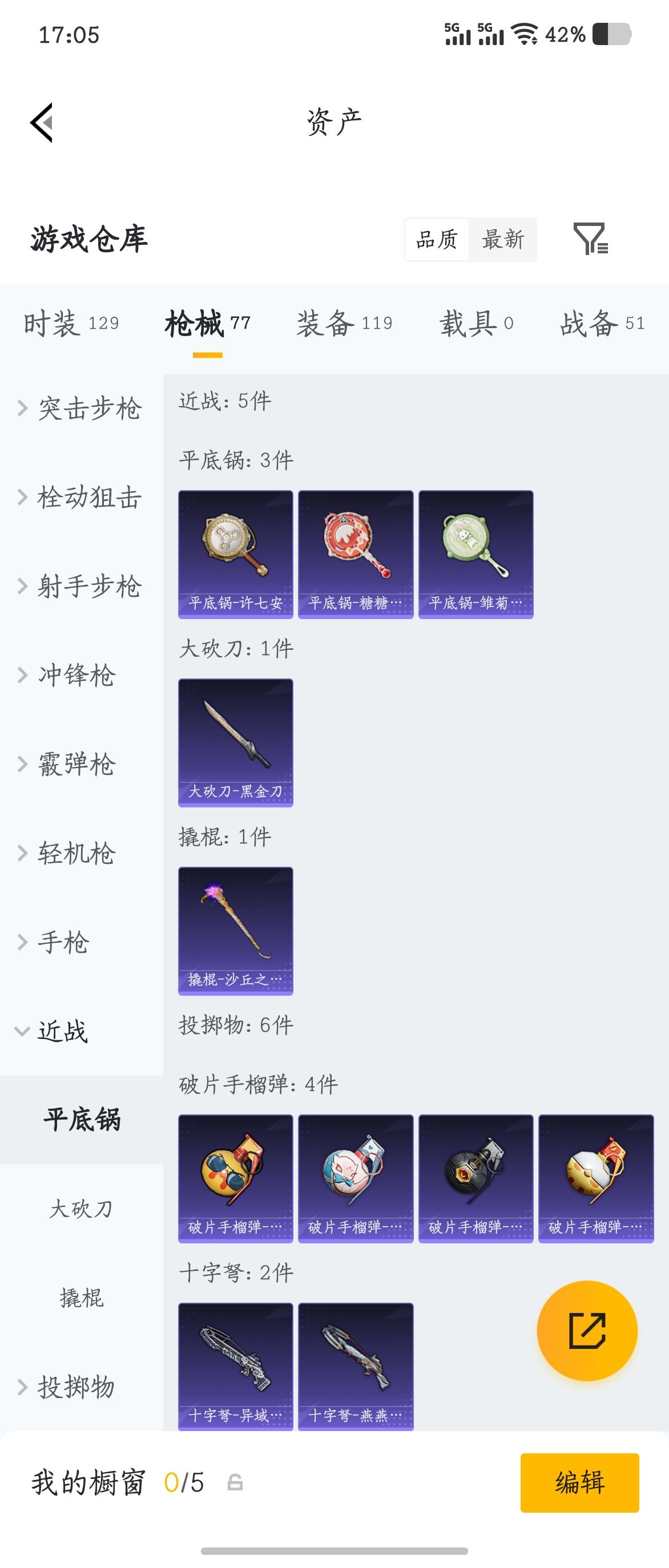
Task: Switch to the 装备 tab
Action: [x=344, y=323]
